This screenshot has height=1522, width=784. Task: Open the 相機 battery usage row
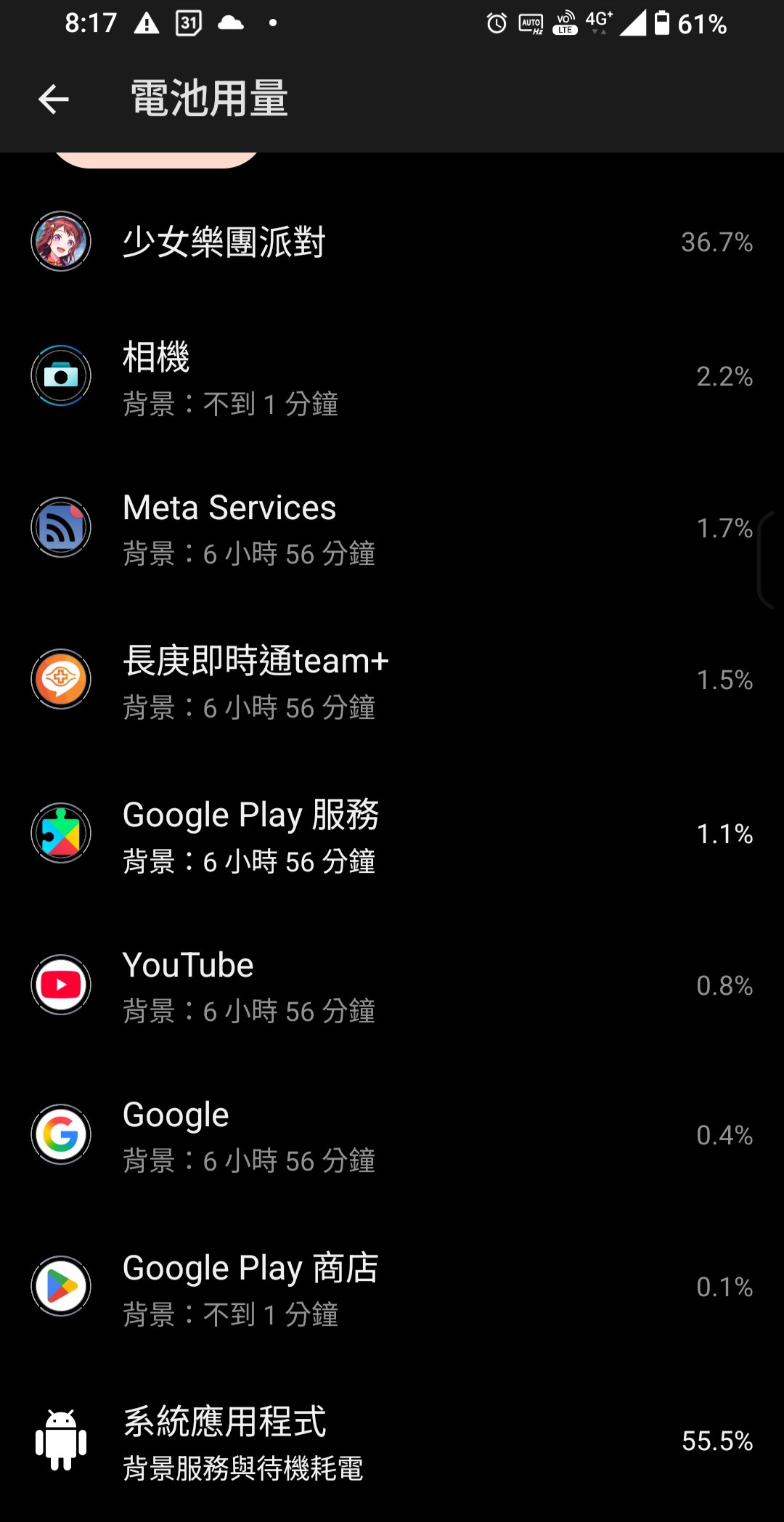click(x=392, y=378)
